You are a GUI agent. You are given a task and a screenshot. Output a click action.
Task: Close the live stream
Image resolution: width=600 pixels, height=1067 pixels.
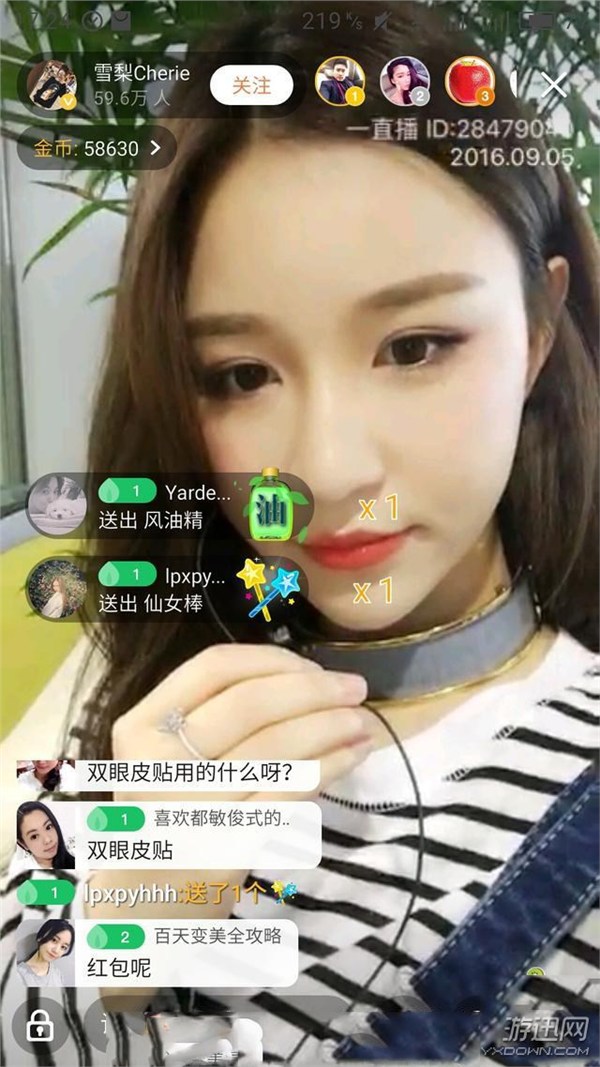coord(553,85)
